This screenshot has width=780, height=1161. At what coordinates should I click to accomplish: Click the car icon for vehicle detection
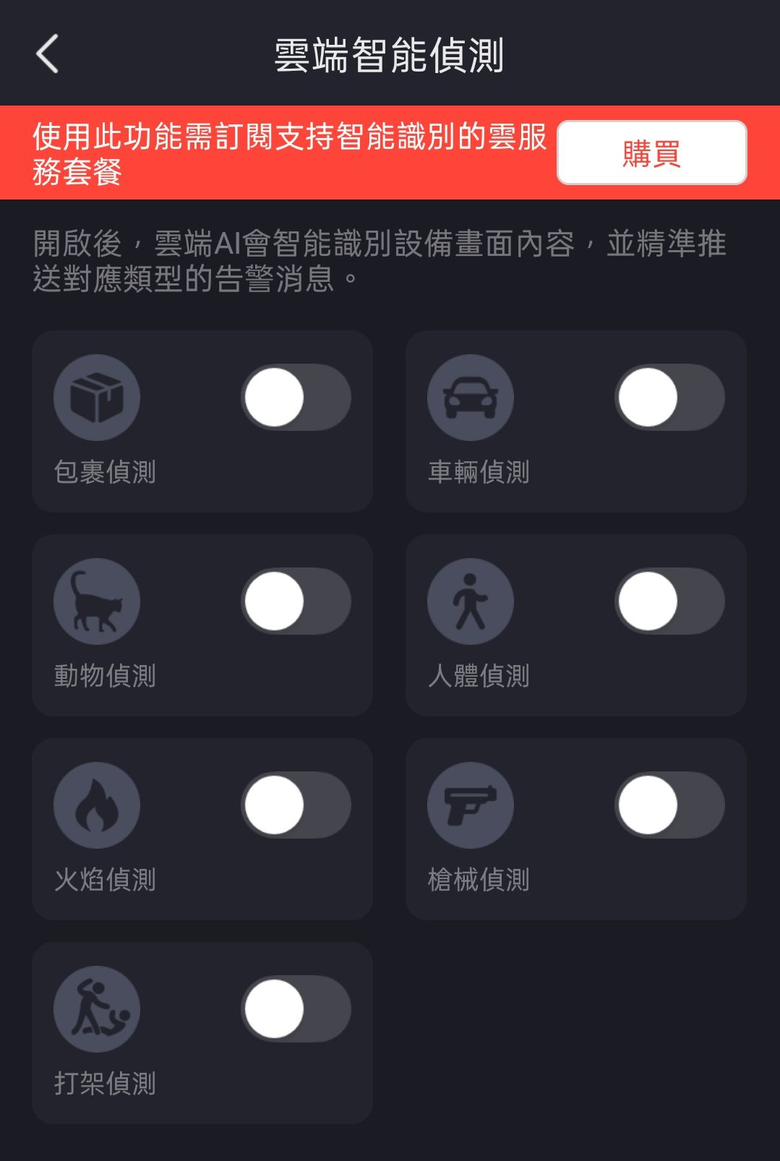click(x=470, y=396)
